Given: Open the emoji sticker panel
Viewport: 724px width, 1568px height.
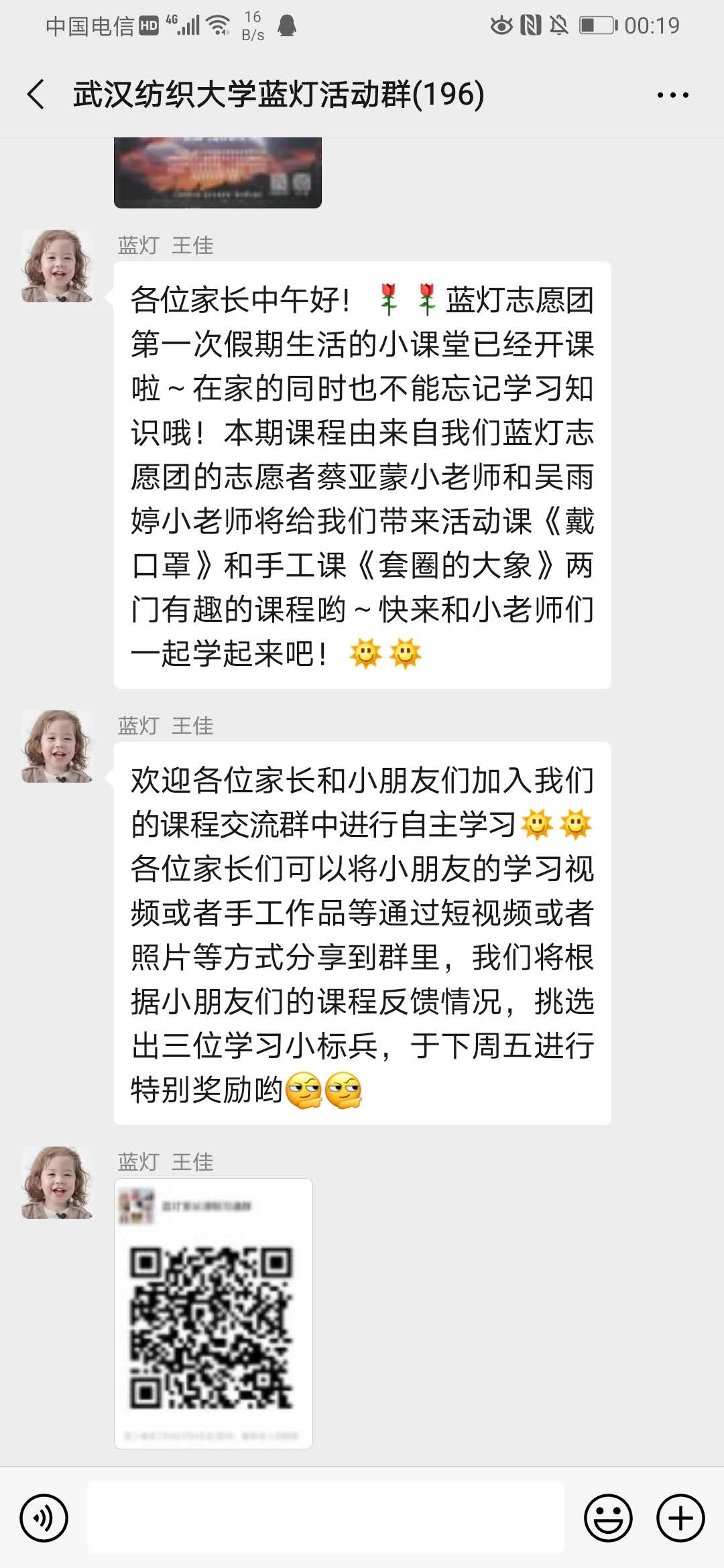Looking at the screenshot, I should [x=608, y=1518].
